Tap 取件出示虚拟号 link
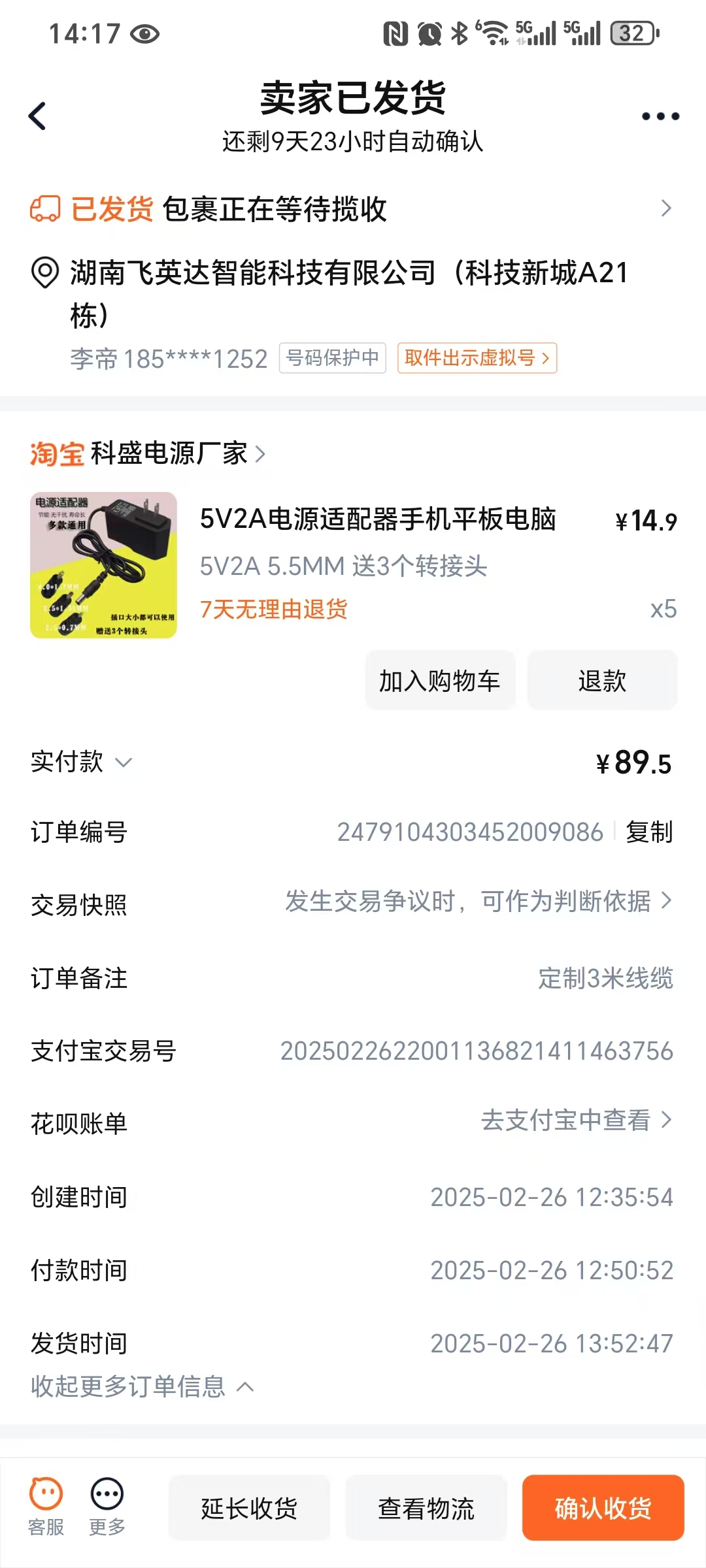This screenshot has width=706, height=1568. pos(477,358)
